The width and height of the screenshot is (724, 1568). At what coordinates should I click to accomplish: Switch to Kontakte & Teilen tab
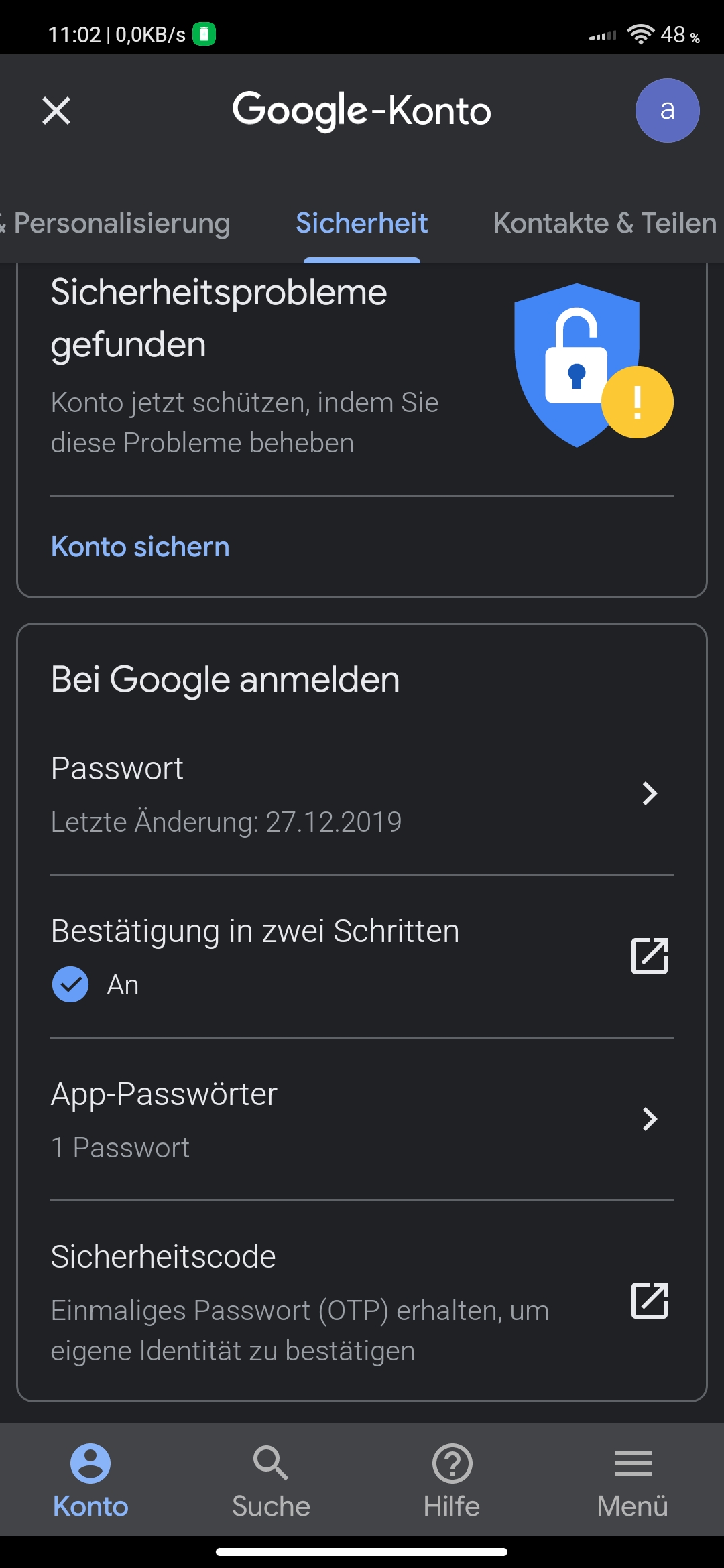pyautogui.click(x=605, y=223)
